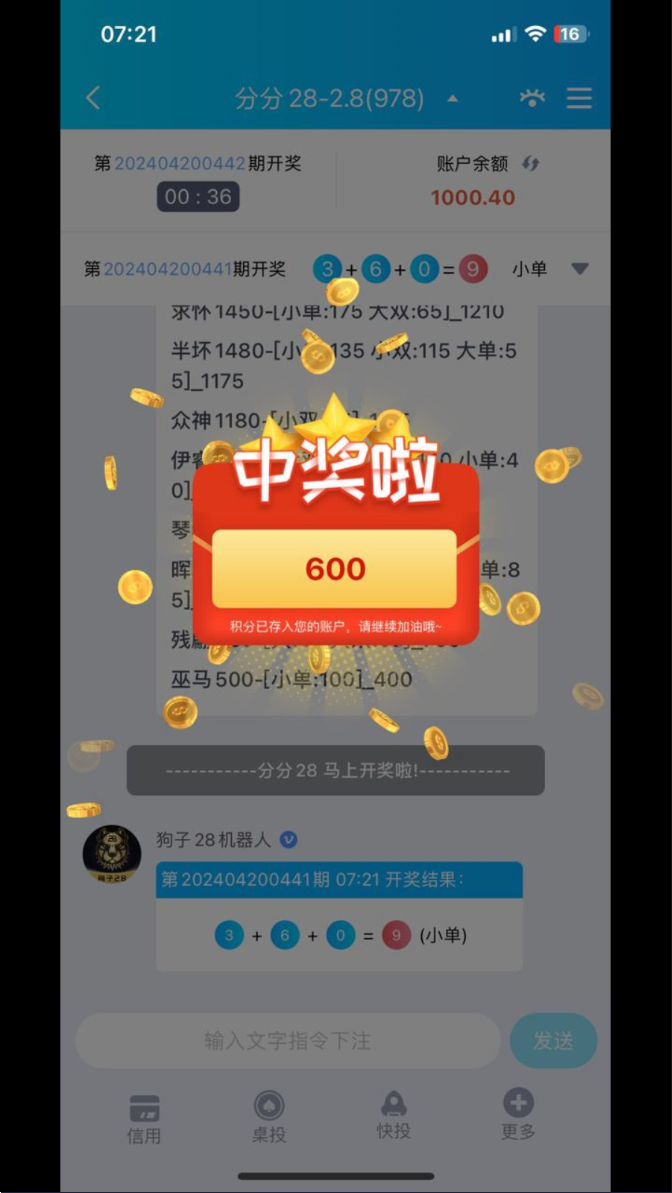Go back with the top-left arrow
Viewport: 672px width, 1193px height.
pos(93,98)
